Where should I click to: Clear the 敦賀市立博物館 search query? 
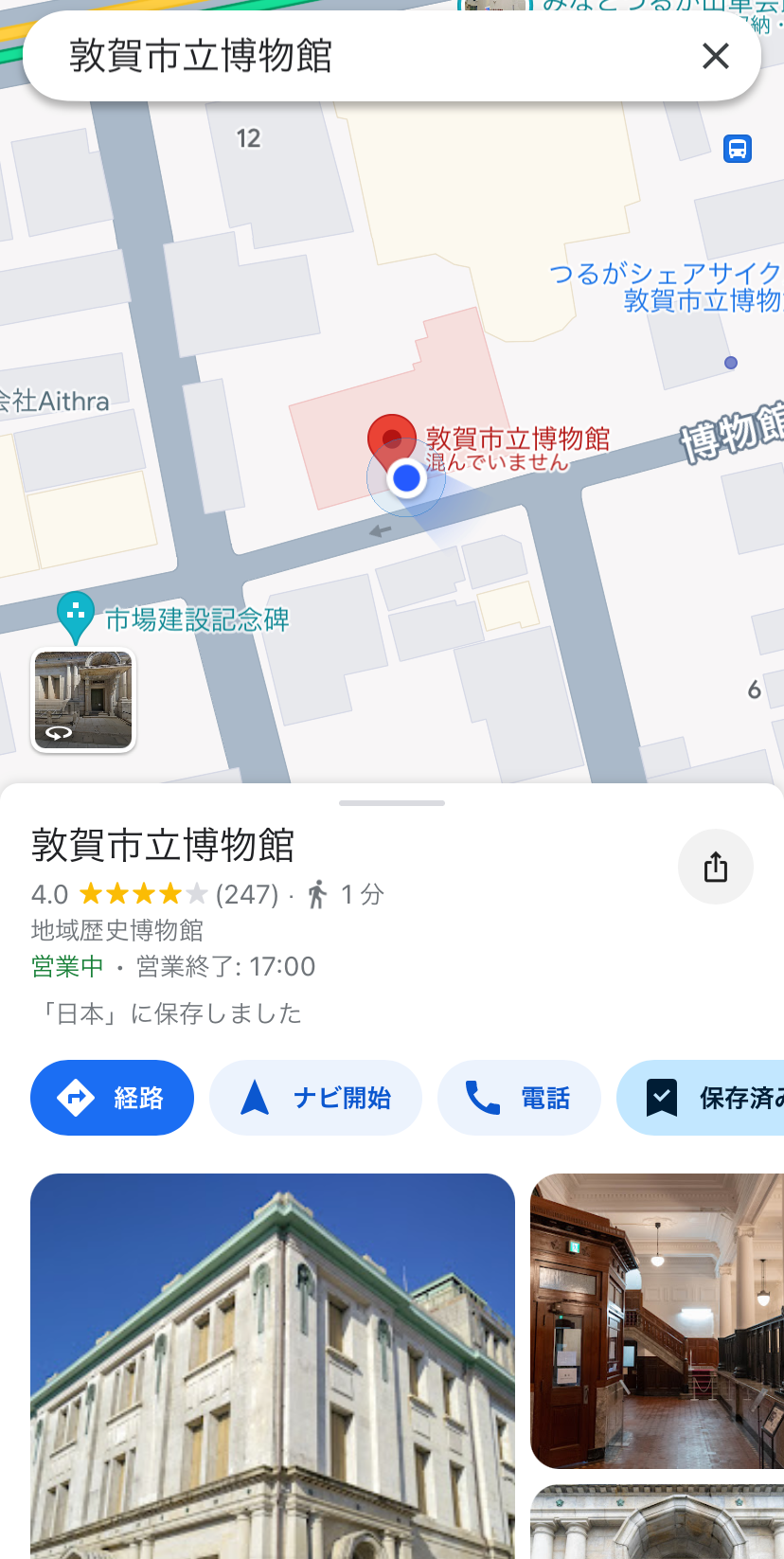[x=716, y=56]
